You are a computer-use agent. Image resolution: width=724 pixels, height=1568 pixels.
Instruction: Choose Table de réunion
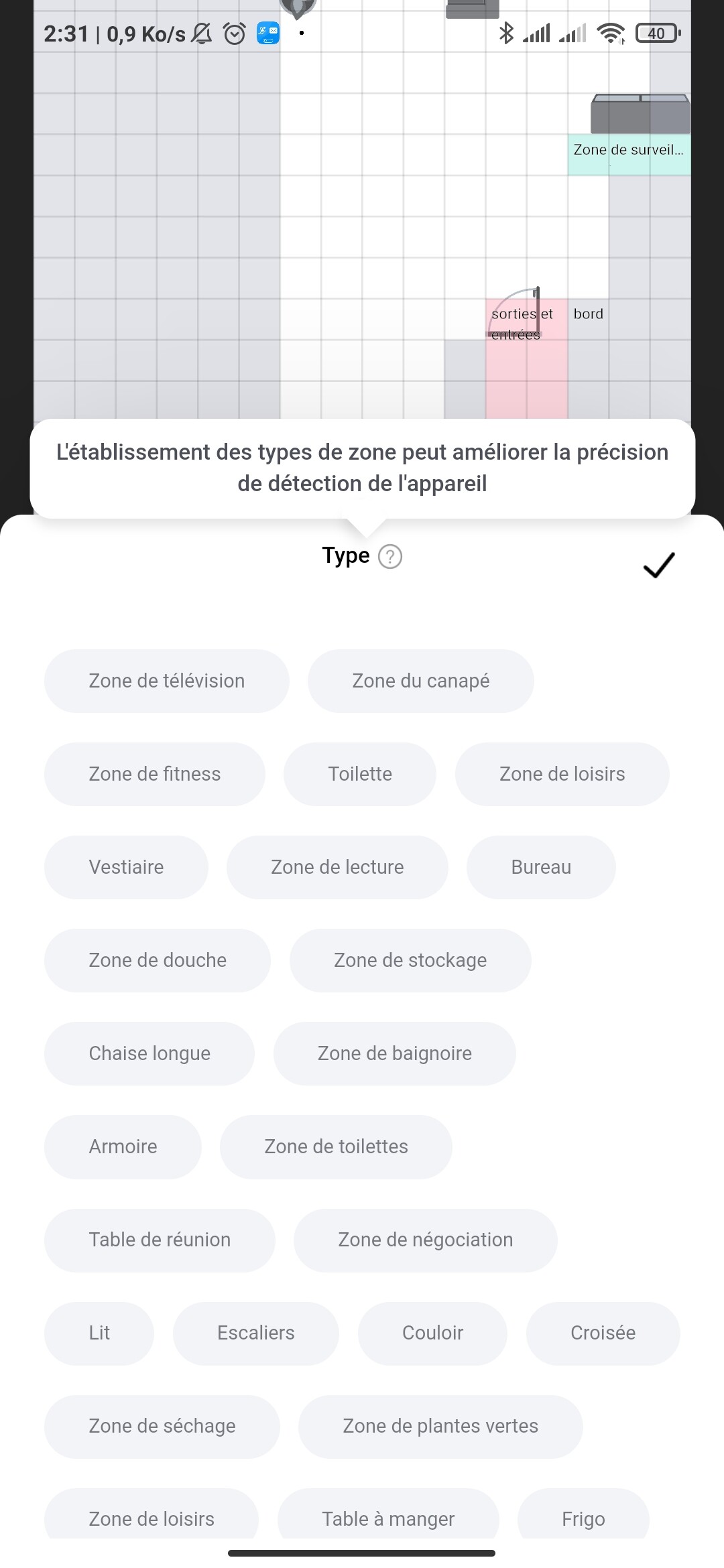click(x=160, y=1240)
